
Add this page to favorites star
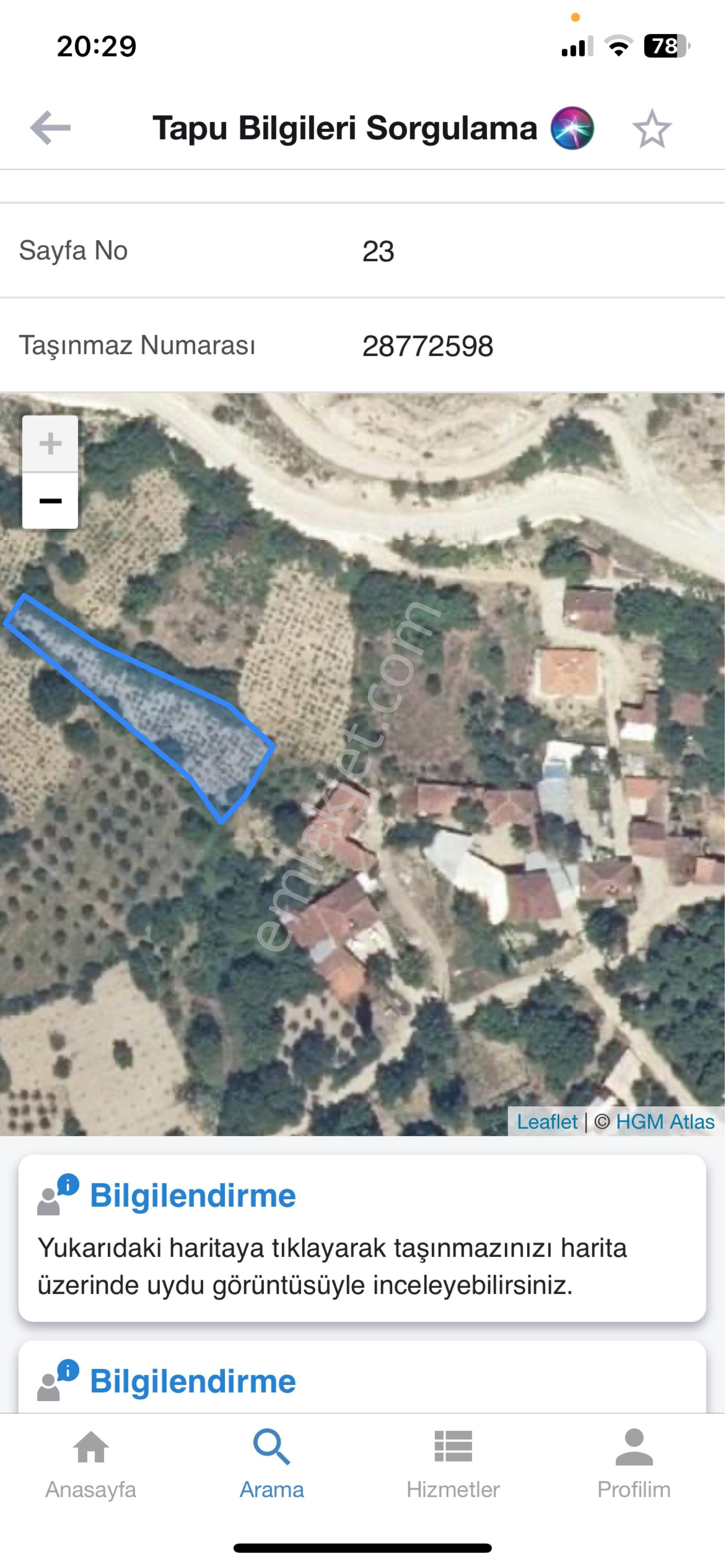click(x=651, y=129)
